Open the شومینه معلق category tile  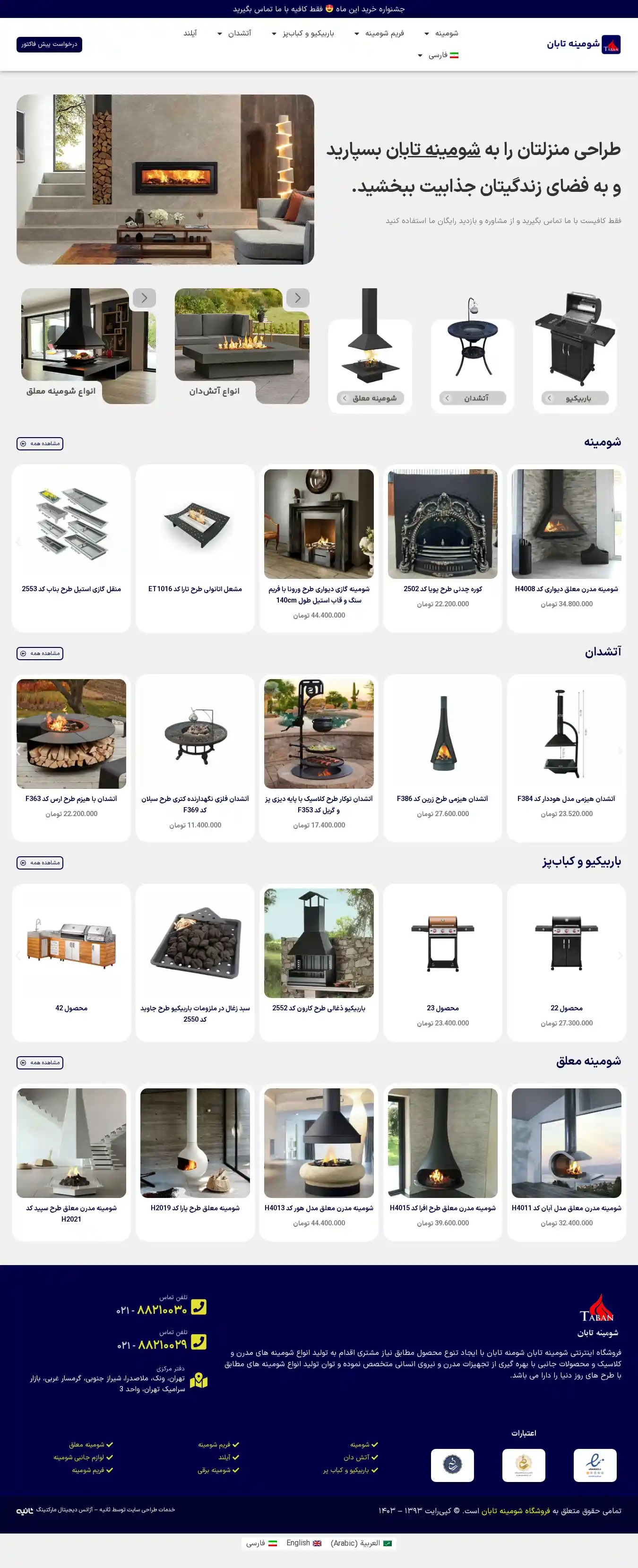[370, 398]
